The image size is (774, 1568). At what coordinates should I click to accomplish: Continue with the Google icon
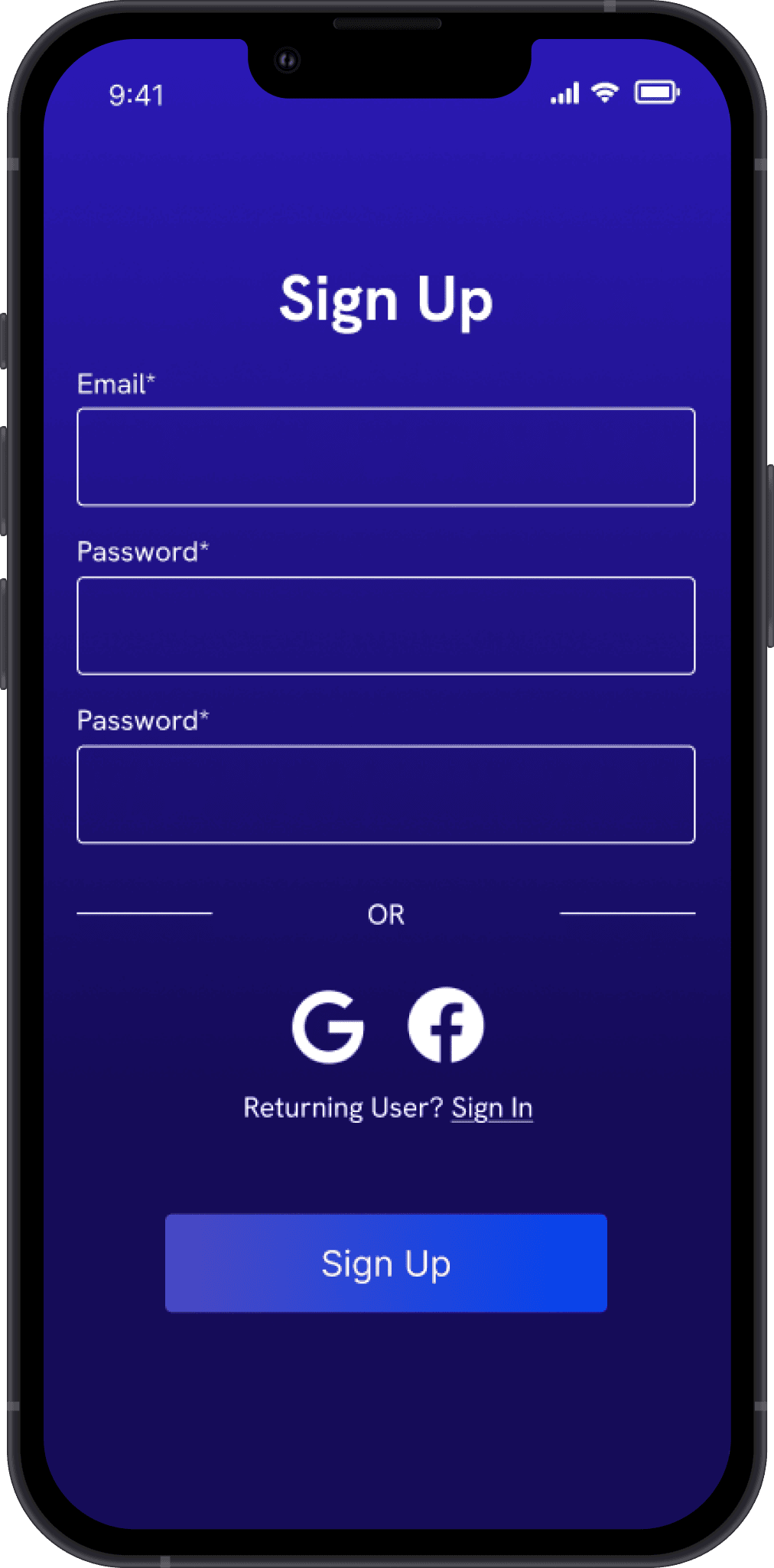[x=328, y=1026]
